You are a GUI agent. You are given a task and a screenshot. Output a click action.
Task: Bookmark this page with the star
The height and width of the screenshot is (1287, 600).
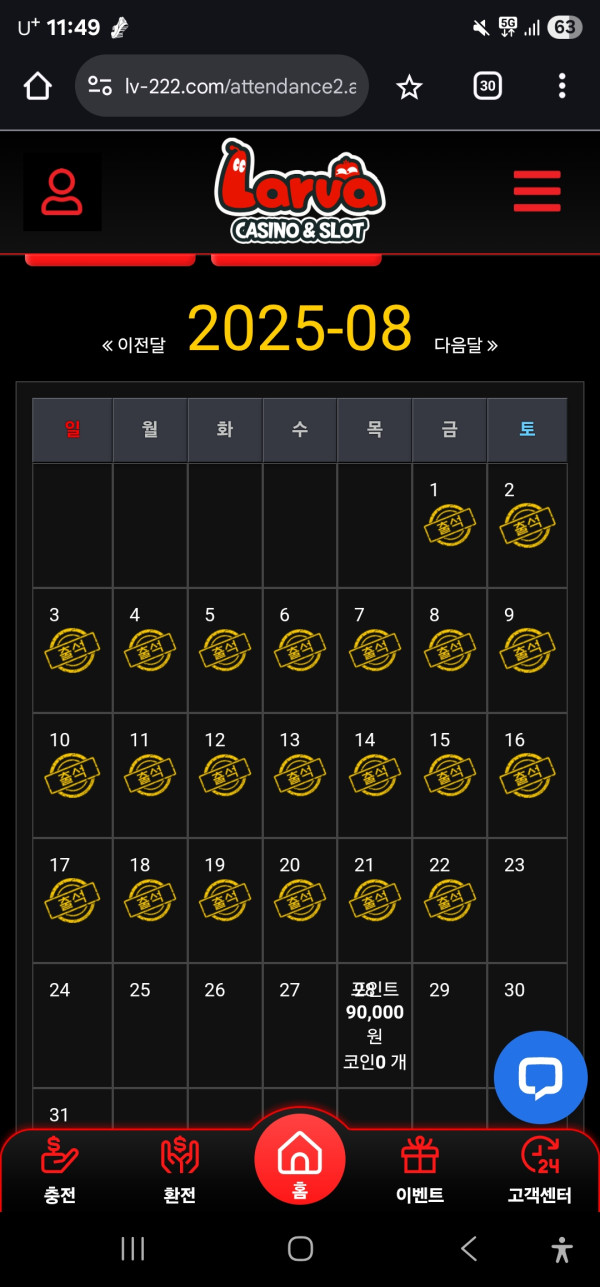tap(408, 87)
